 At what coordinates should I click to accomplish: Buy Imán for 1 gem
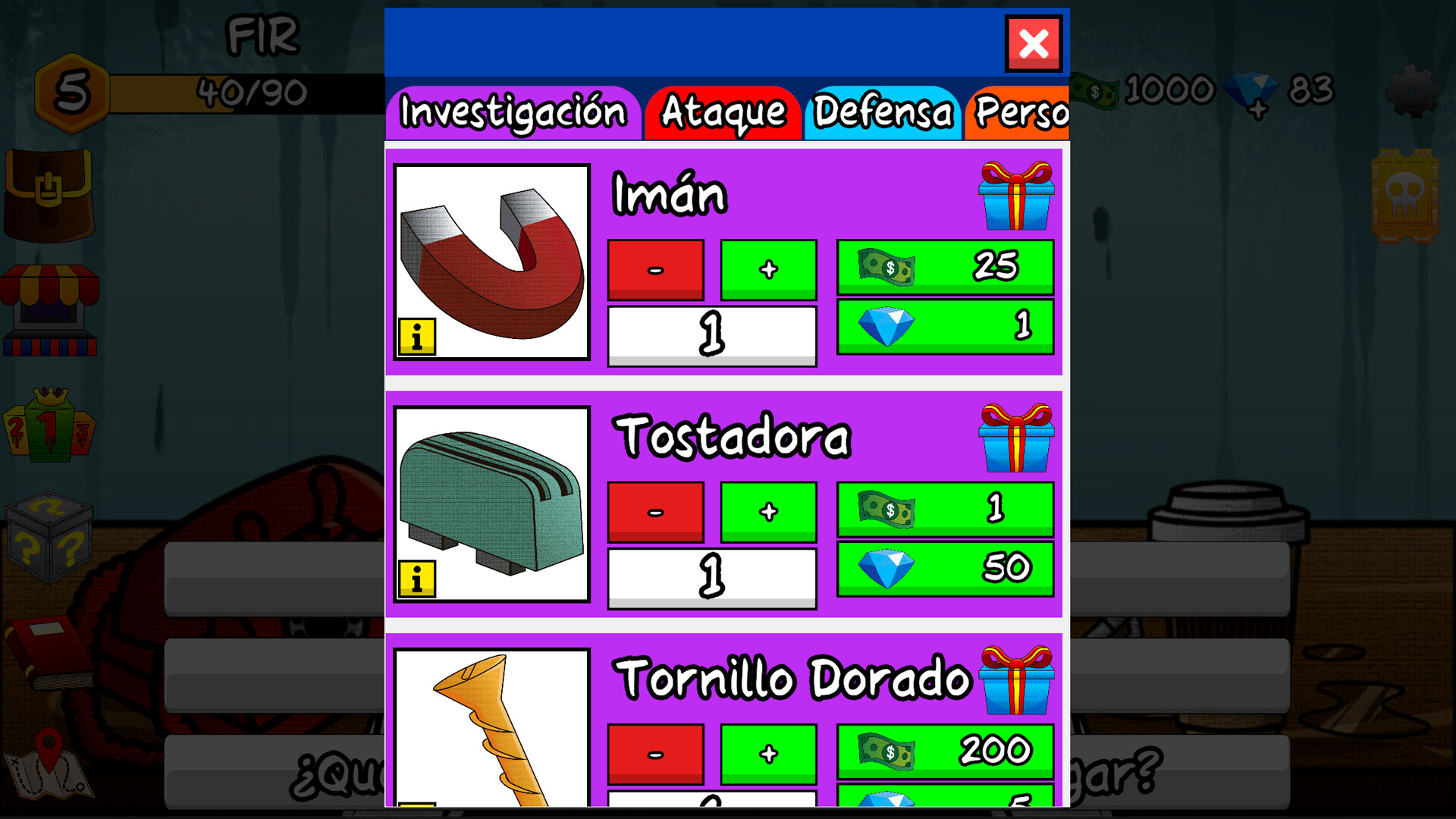tap(945, 326)
